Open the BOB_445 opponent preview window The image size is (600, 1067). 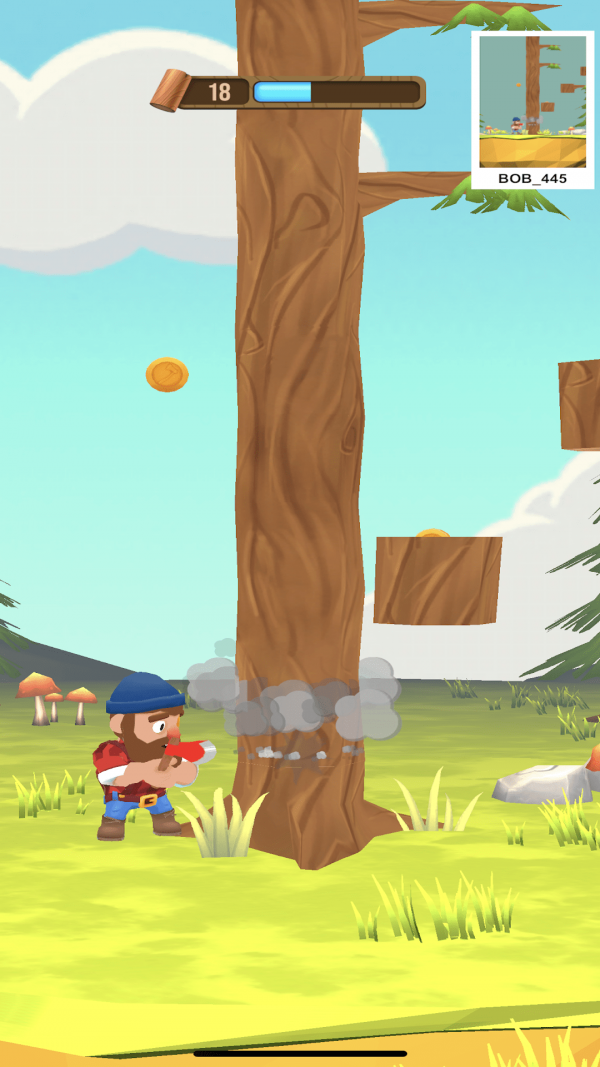[x=532, y=108]
